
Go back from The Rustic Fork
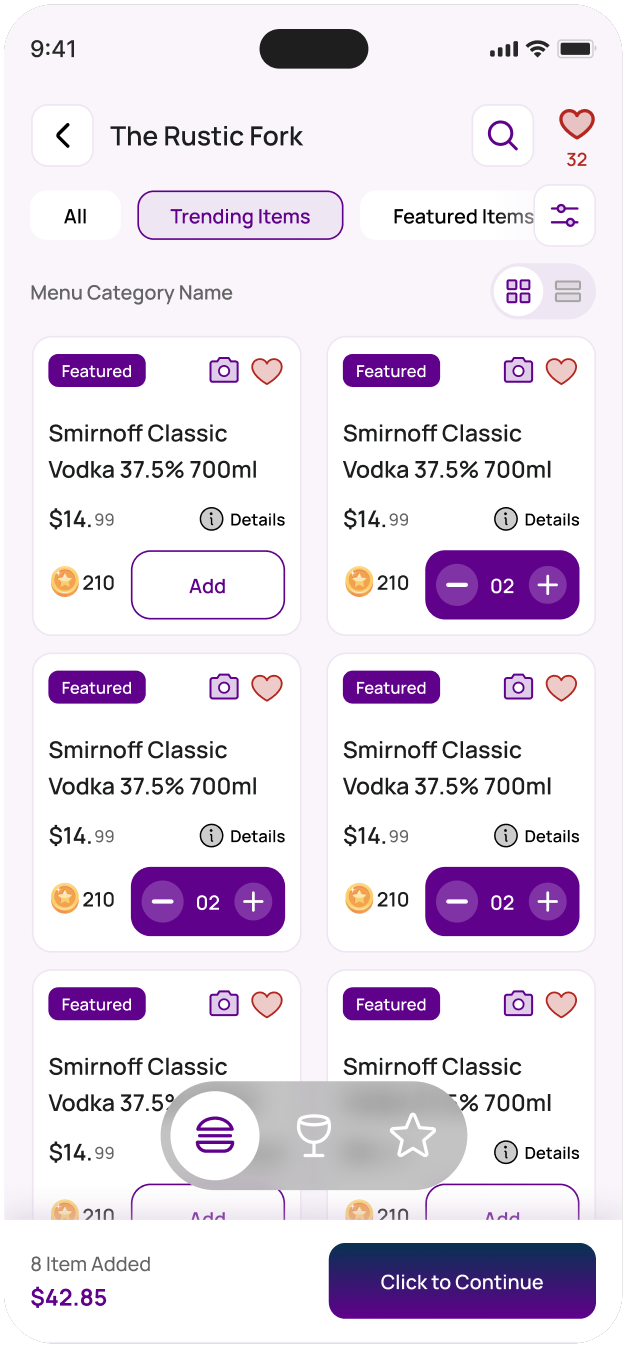point(63,136)
